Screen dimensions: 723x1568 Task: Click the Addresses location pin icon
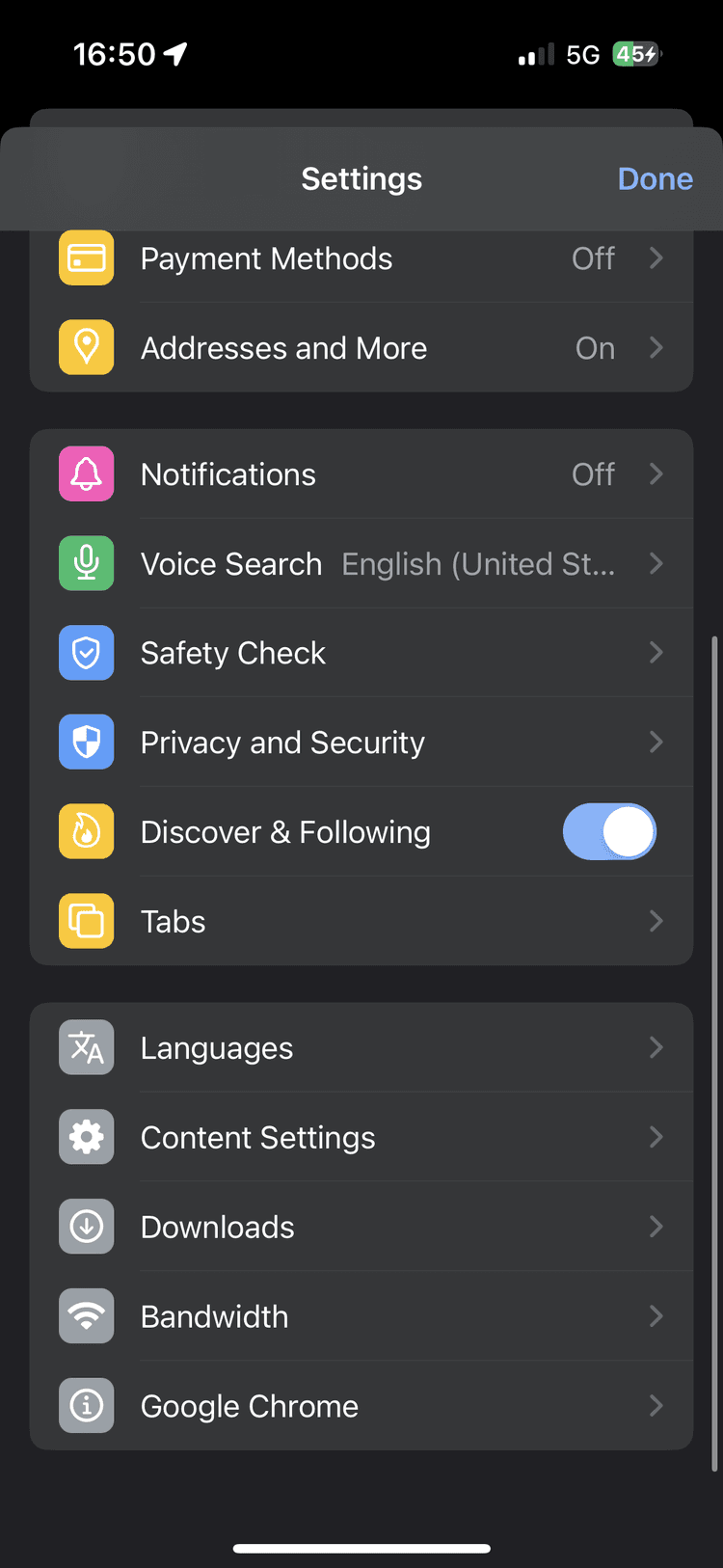pos(86,347)
